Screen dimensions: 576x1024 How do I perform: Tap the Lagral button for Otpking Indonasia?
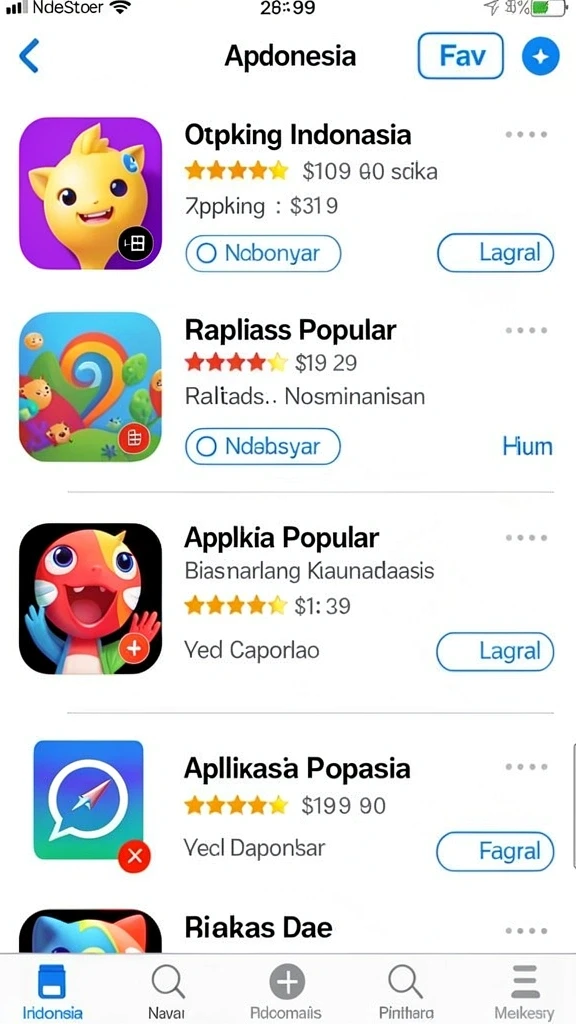495,253
